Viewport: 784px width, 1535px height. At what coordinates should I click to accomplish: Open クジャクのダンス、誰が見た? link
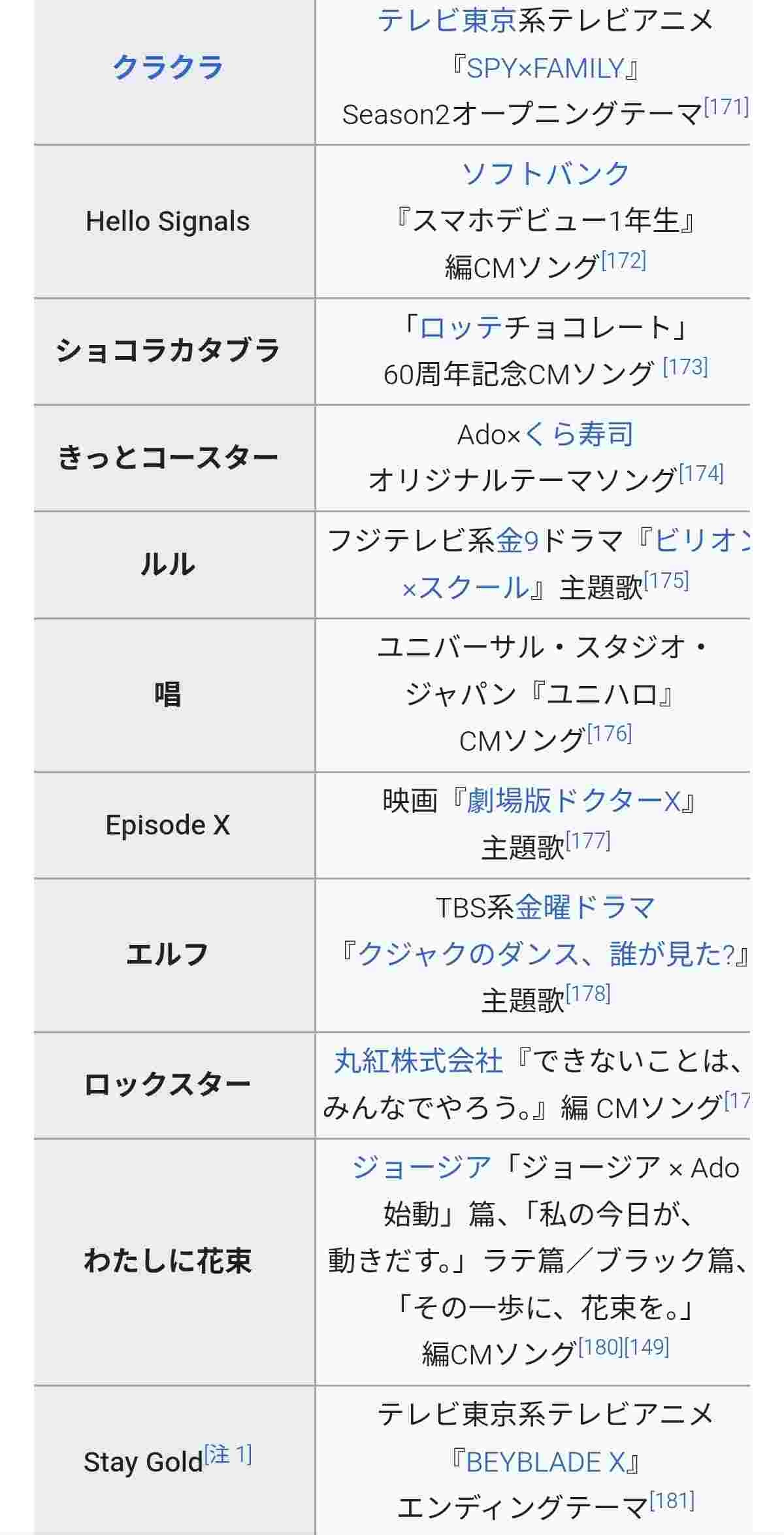tap(546, 955)
